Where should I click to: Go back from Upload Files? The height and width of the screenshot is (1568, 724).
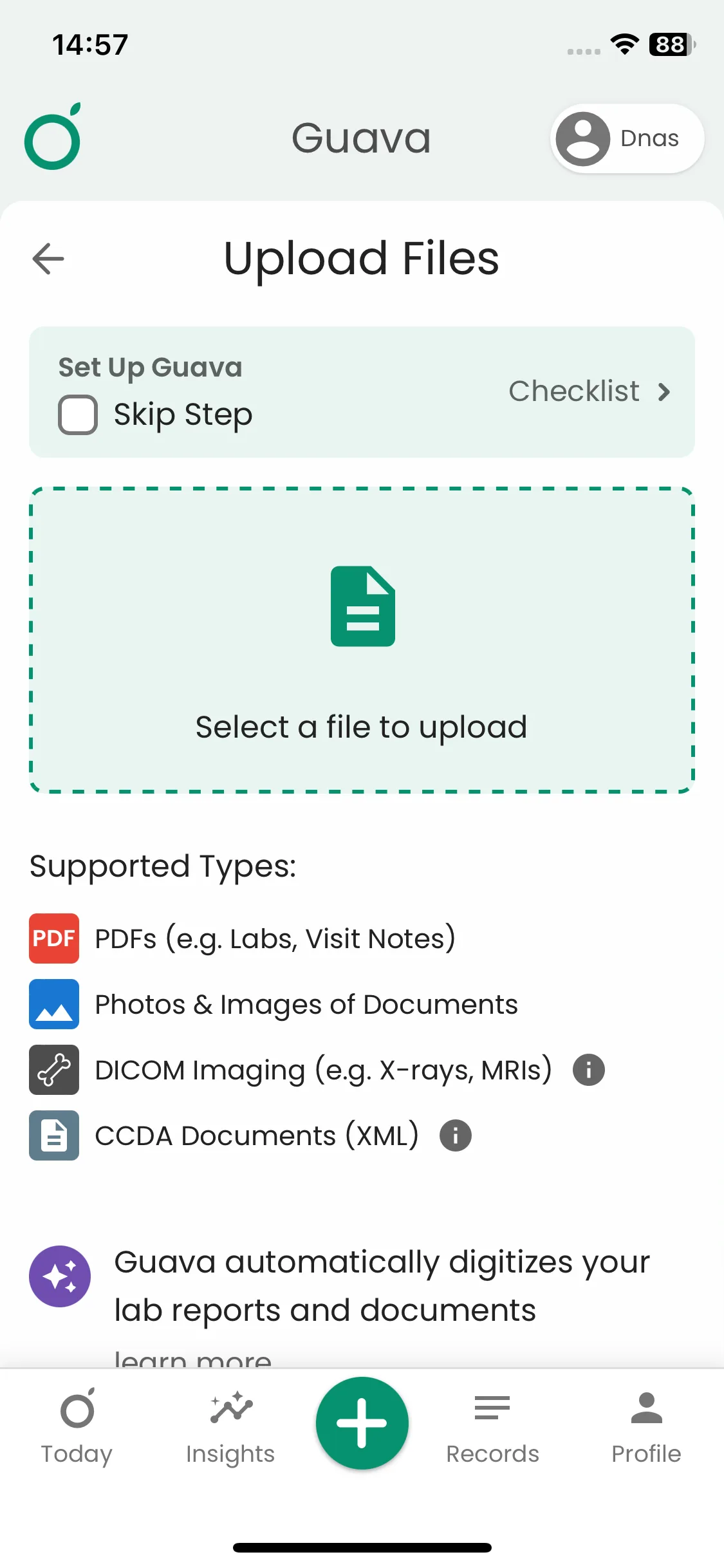pos(48,259)
